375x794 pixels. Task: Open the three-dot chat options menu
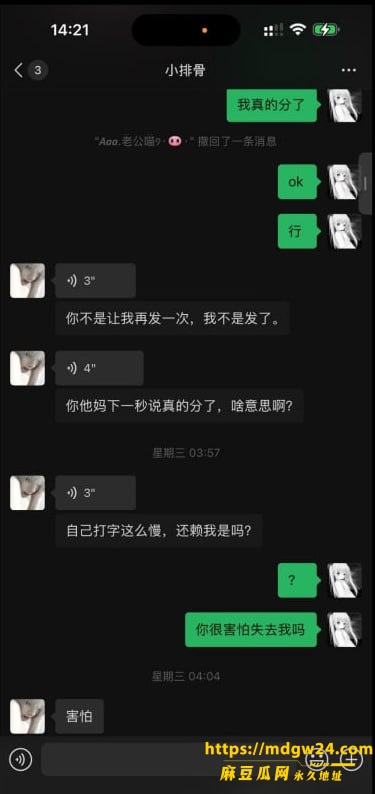click(349, 70)
